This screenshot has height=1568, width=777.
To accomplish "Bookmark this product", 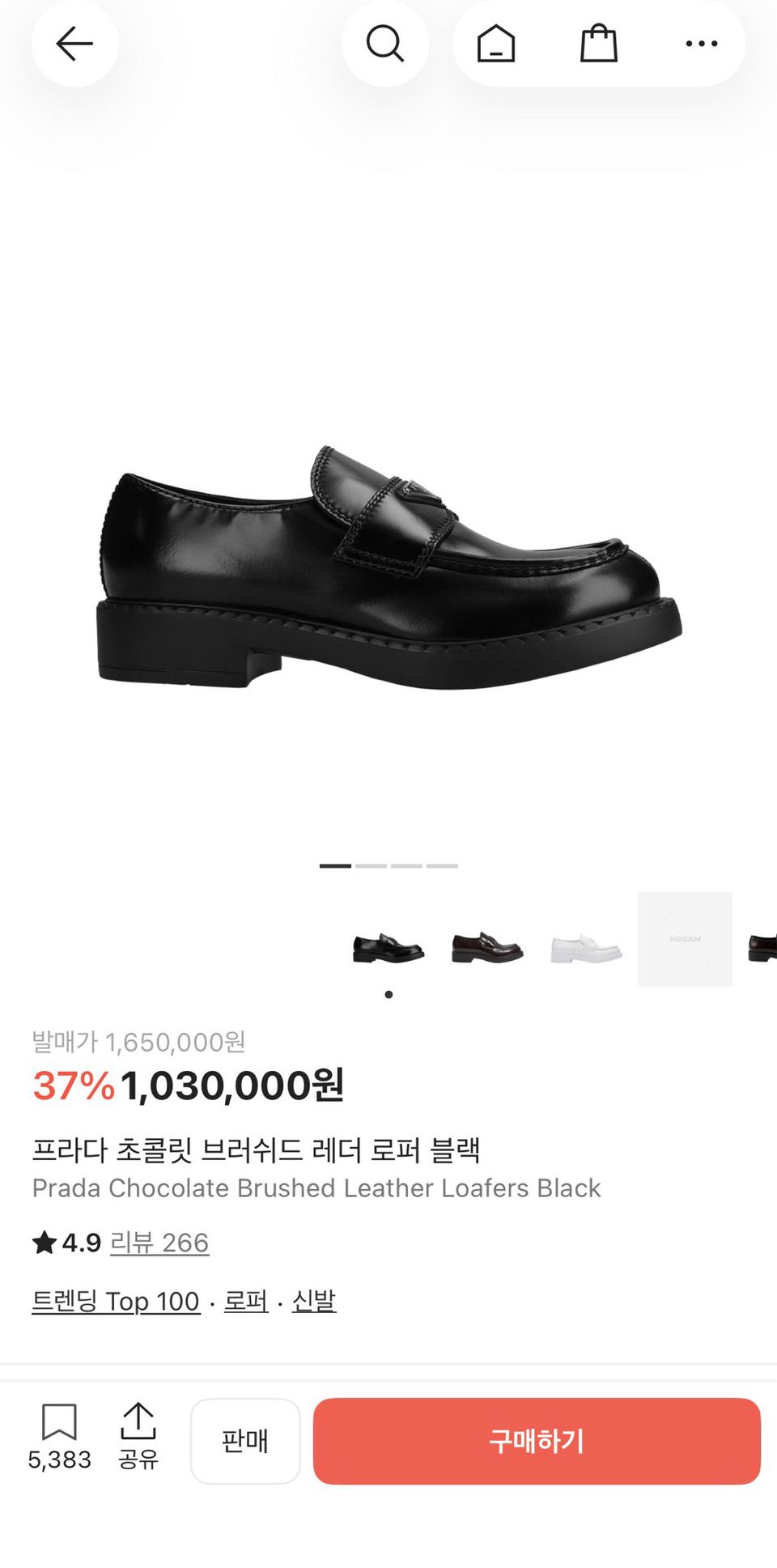I will 59,1436.
